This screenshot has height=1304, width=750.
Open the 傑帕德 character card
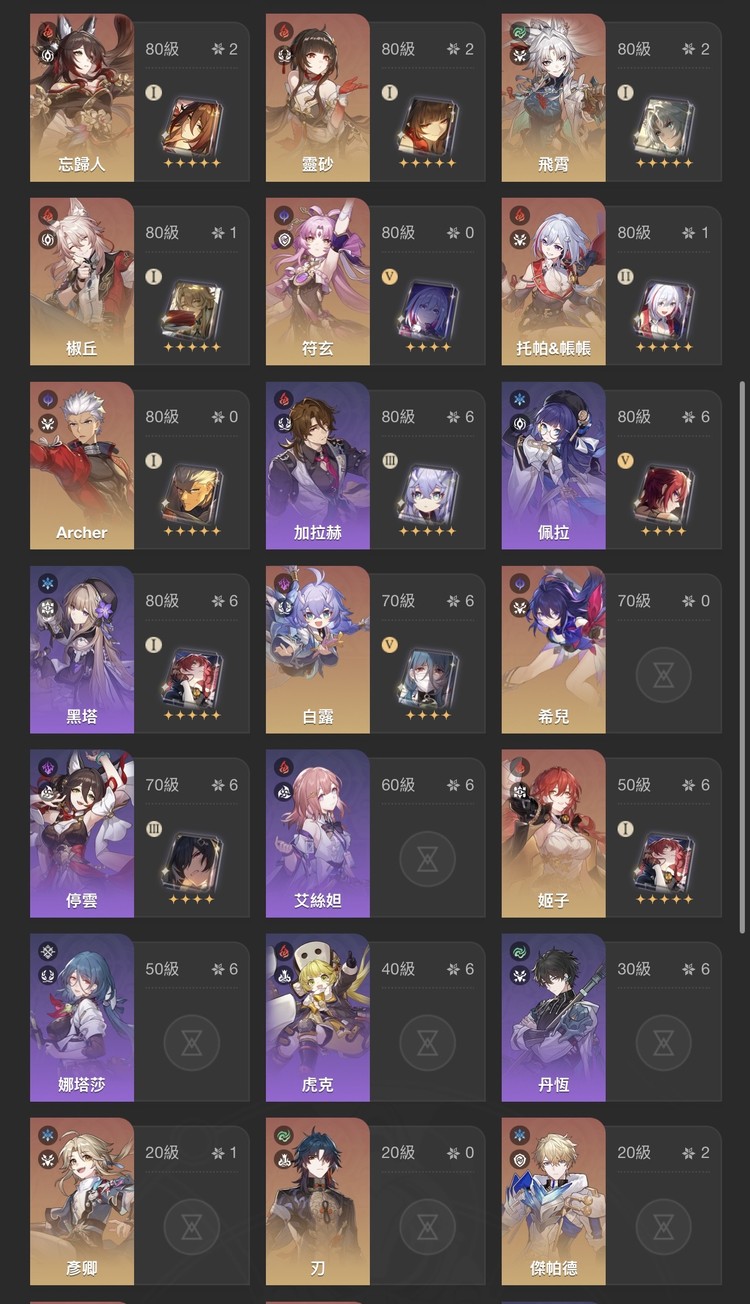coord(553,1202)
